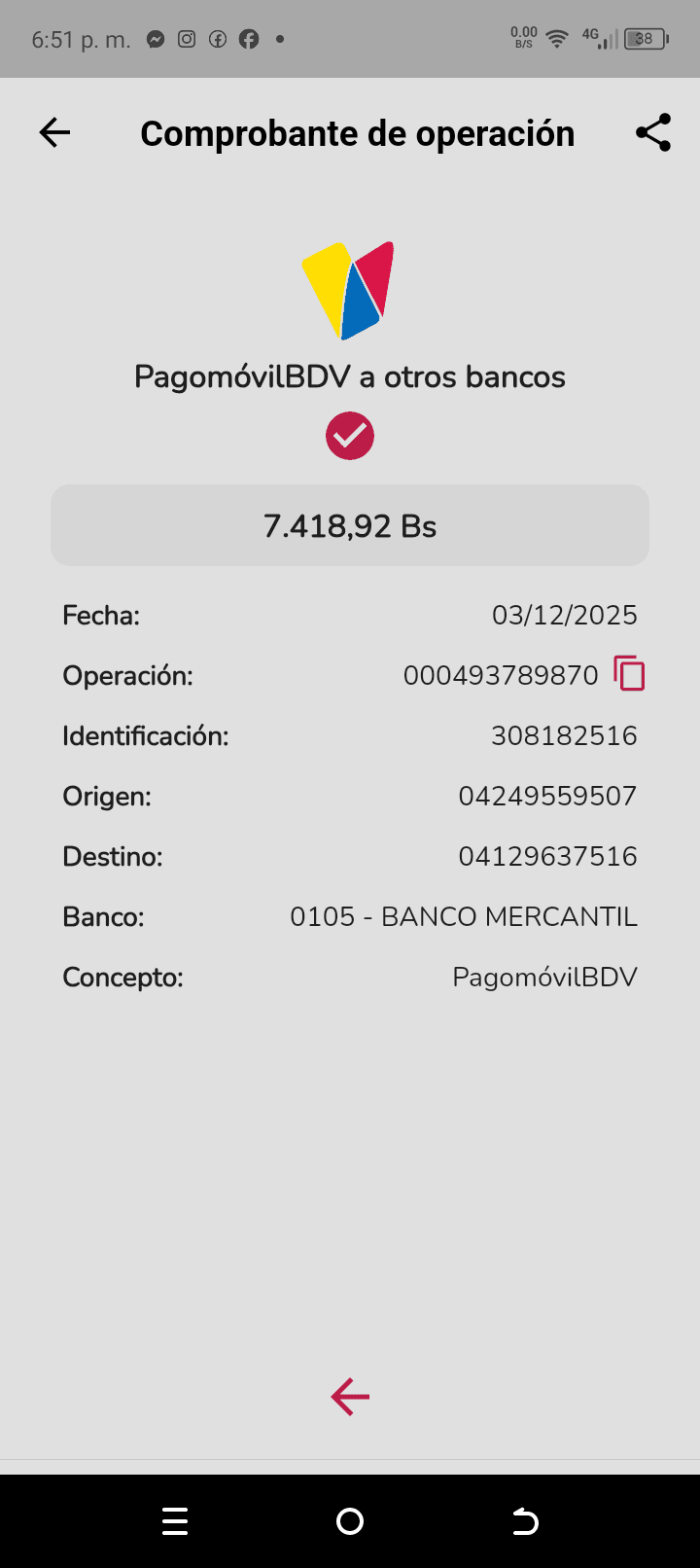The image size is (700, 1568).
Task: Tap the red back arrow at bottom
Action: click(x=350, y=1397)
